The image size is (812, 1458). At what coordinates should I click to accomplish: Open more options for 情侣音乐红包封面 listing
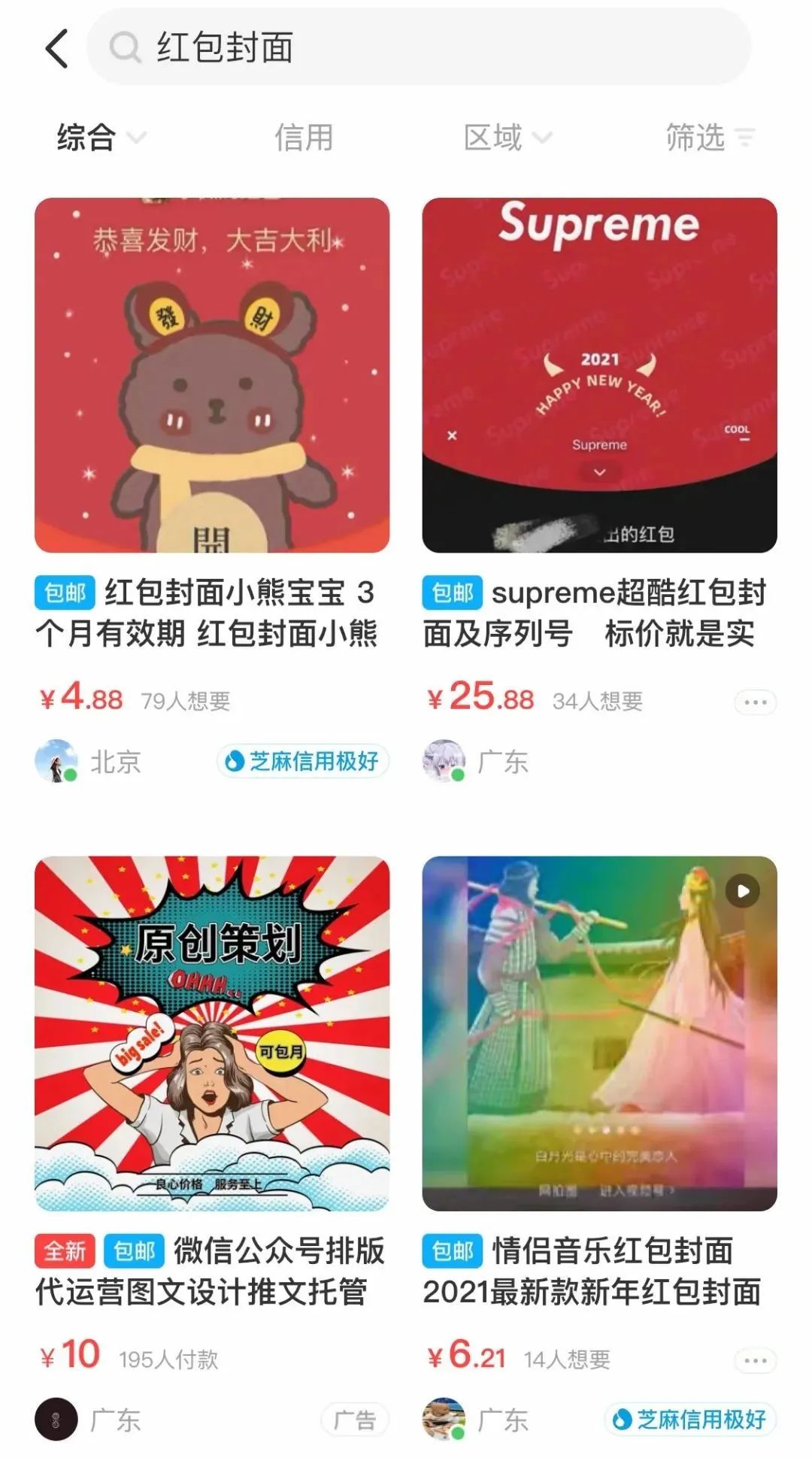pos(755,1360)
